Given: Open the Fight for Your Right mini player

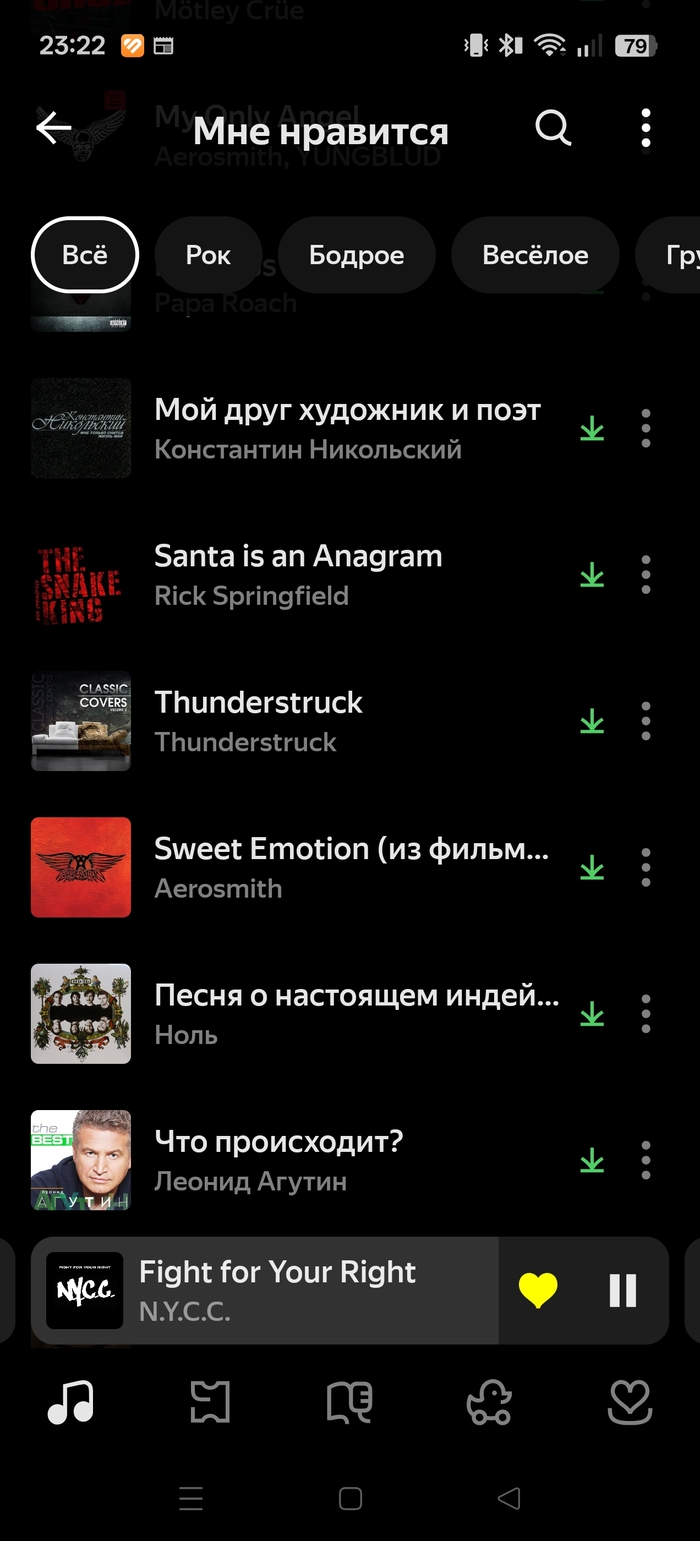Looking at the screenshot, I should pyautogui.click(x=265, y=1290).
